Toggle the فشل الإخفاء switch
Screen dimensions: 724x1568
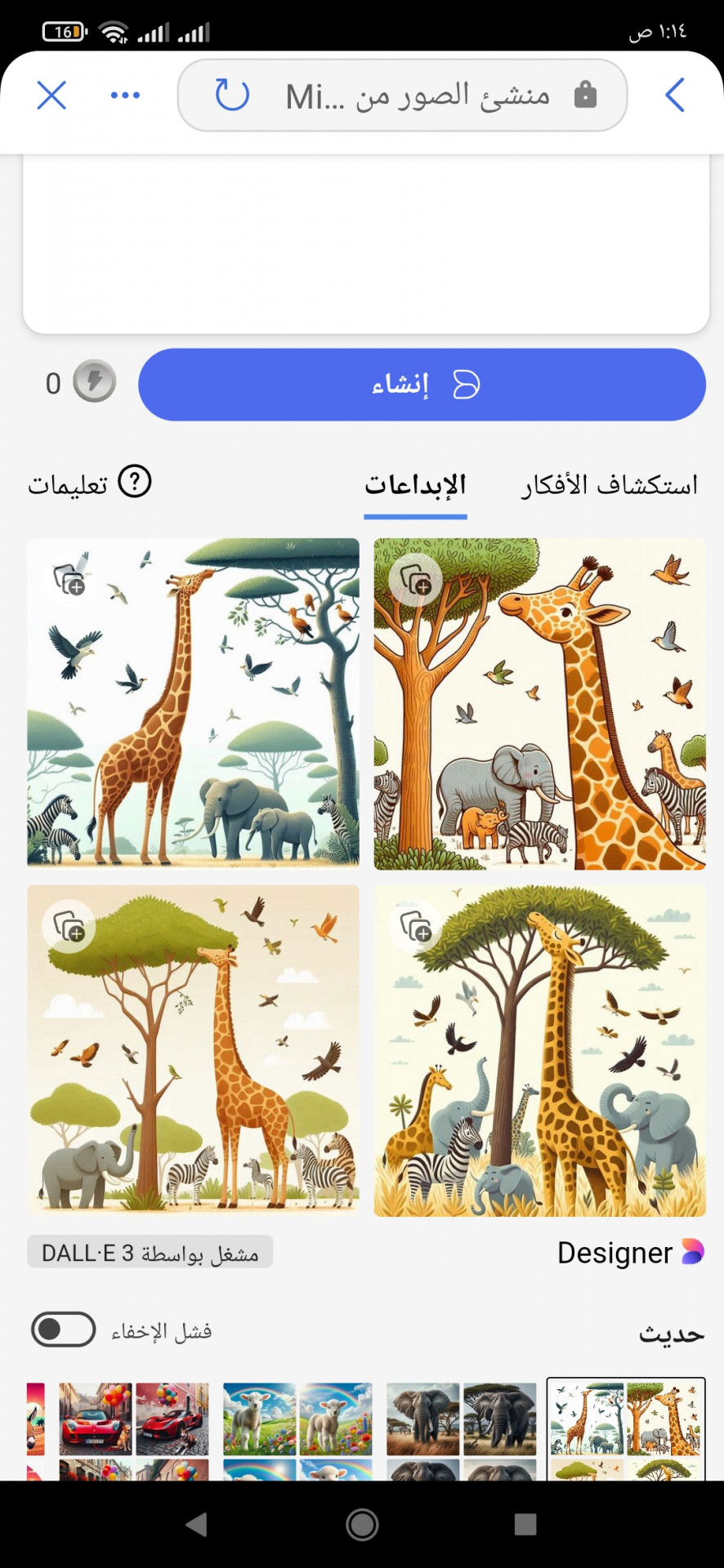coord(63,1330)
